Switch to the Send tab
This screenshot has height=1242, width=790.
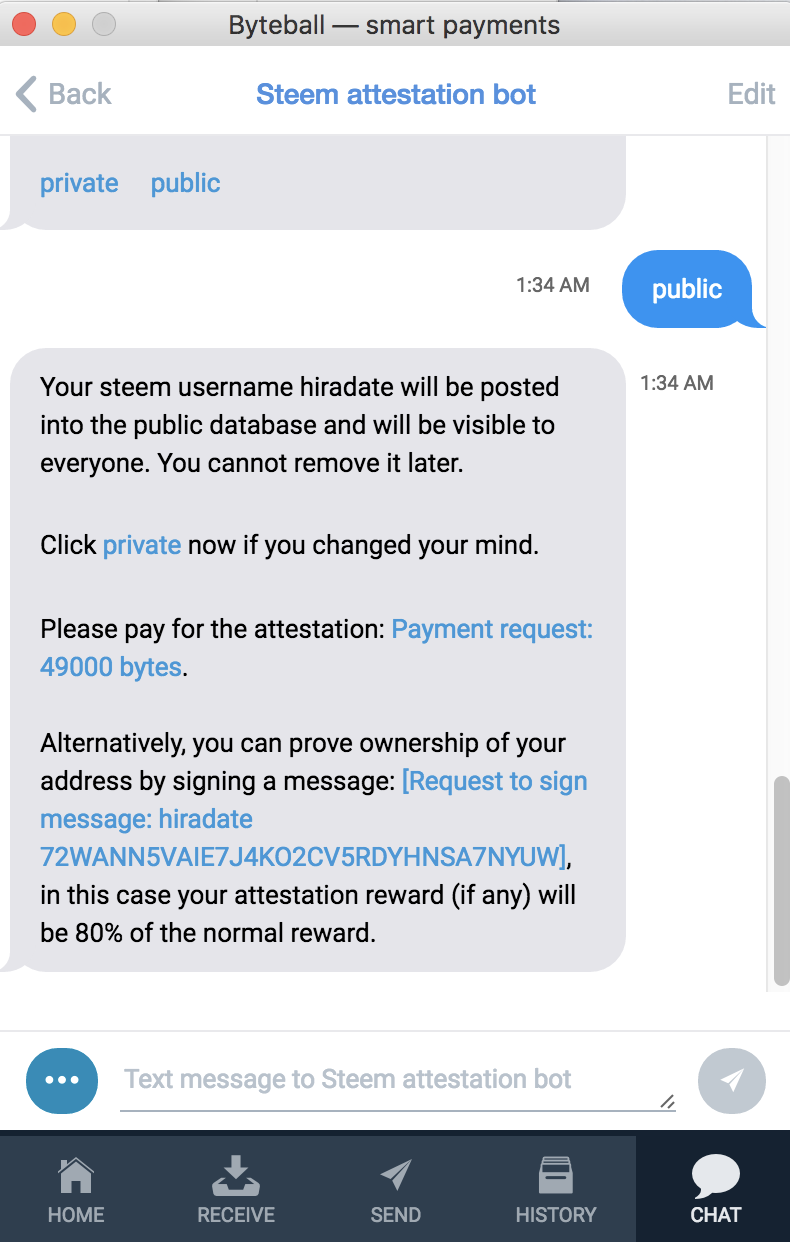pos(396,1190)
